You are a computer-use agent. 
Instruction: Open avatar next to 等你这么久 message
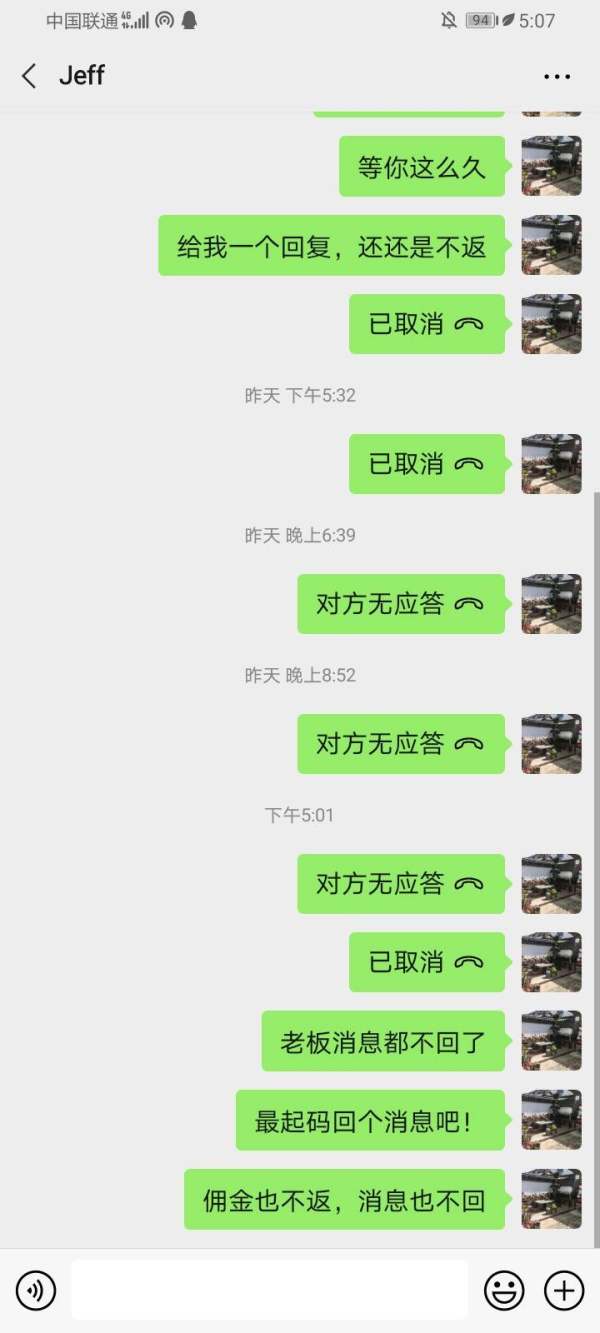(552, 166)
